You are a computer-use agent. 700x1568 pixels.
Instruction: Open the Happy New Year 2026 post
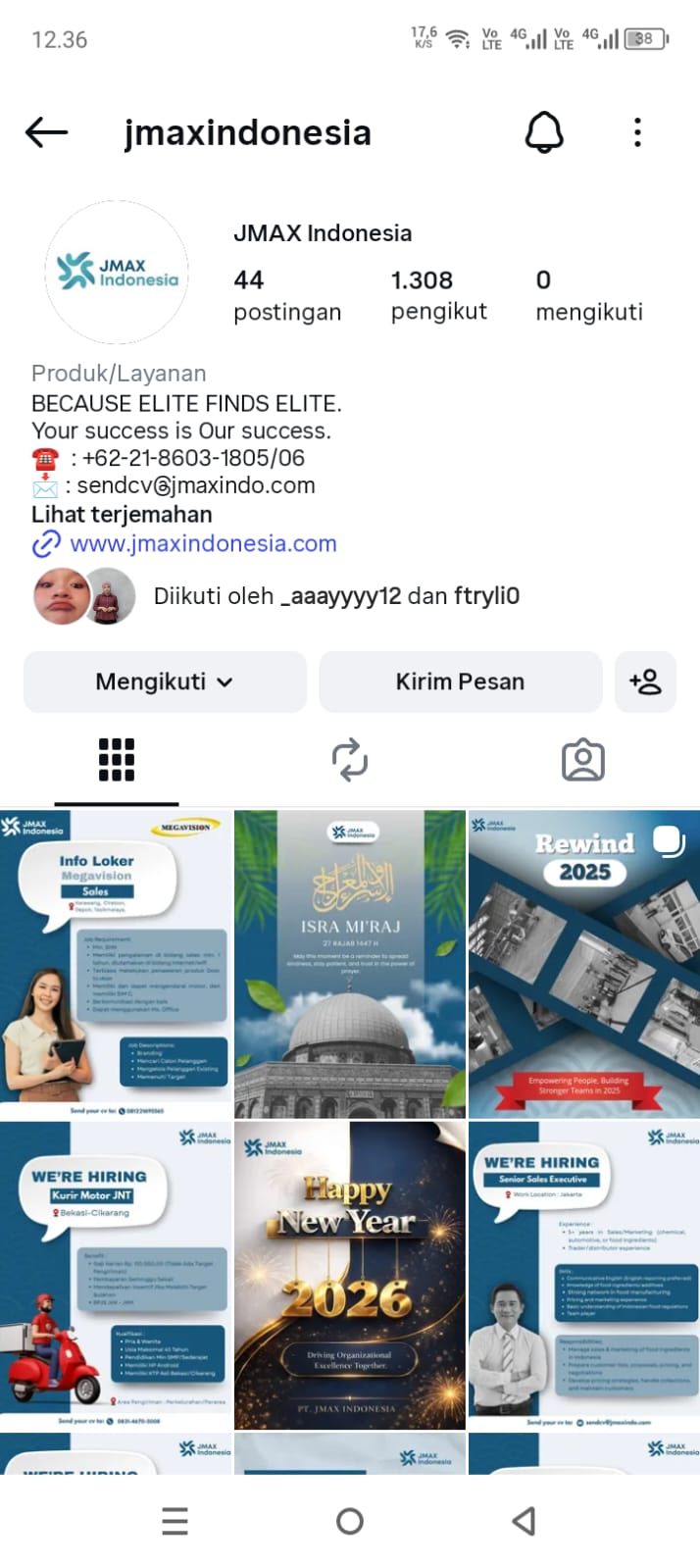350,1275
